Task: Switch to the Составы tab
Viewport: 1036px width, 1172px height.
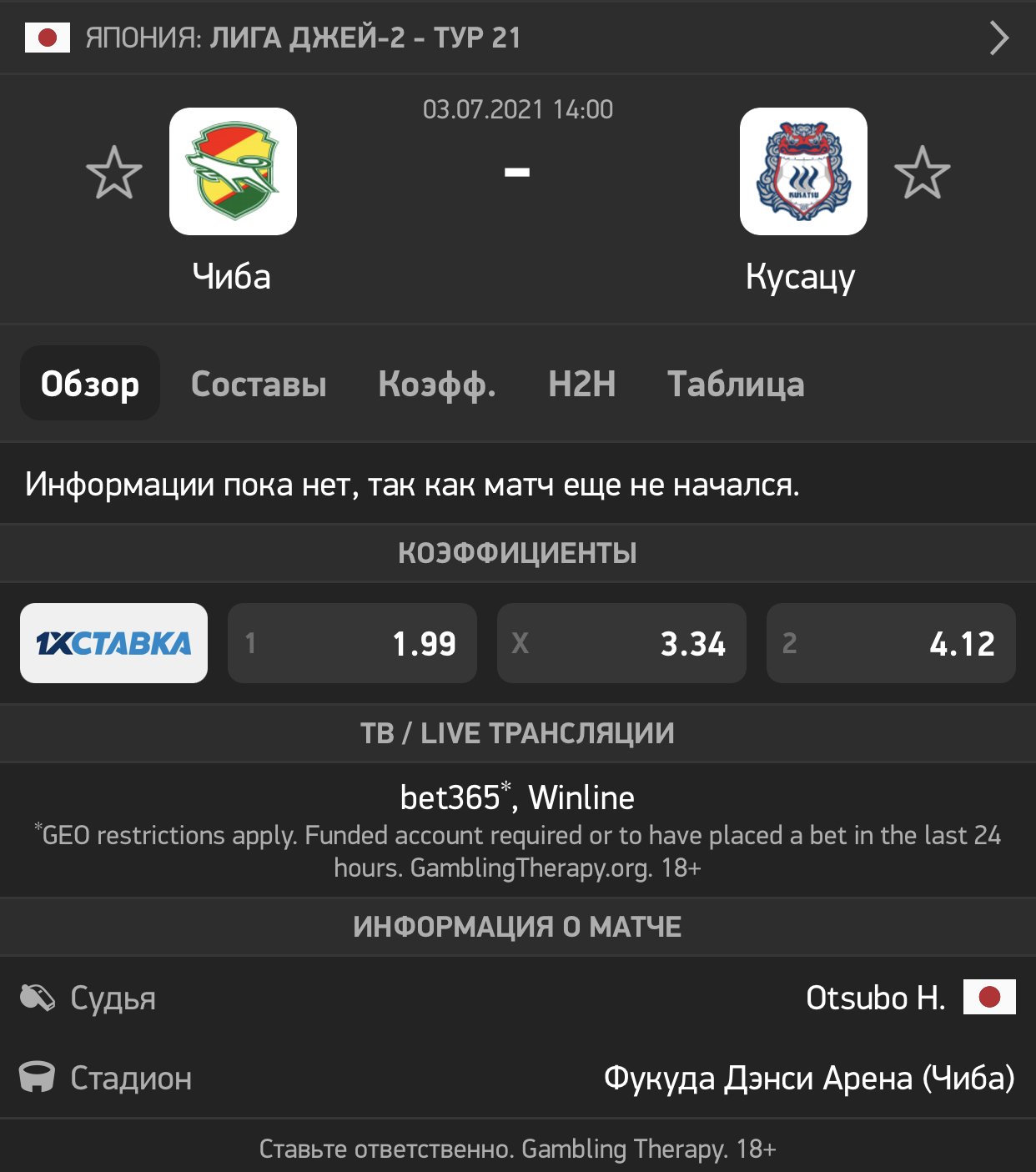Action: [259, 384]
